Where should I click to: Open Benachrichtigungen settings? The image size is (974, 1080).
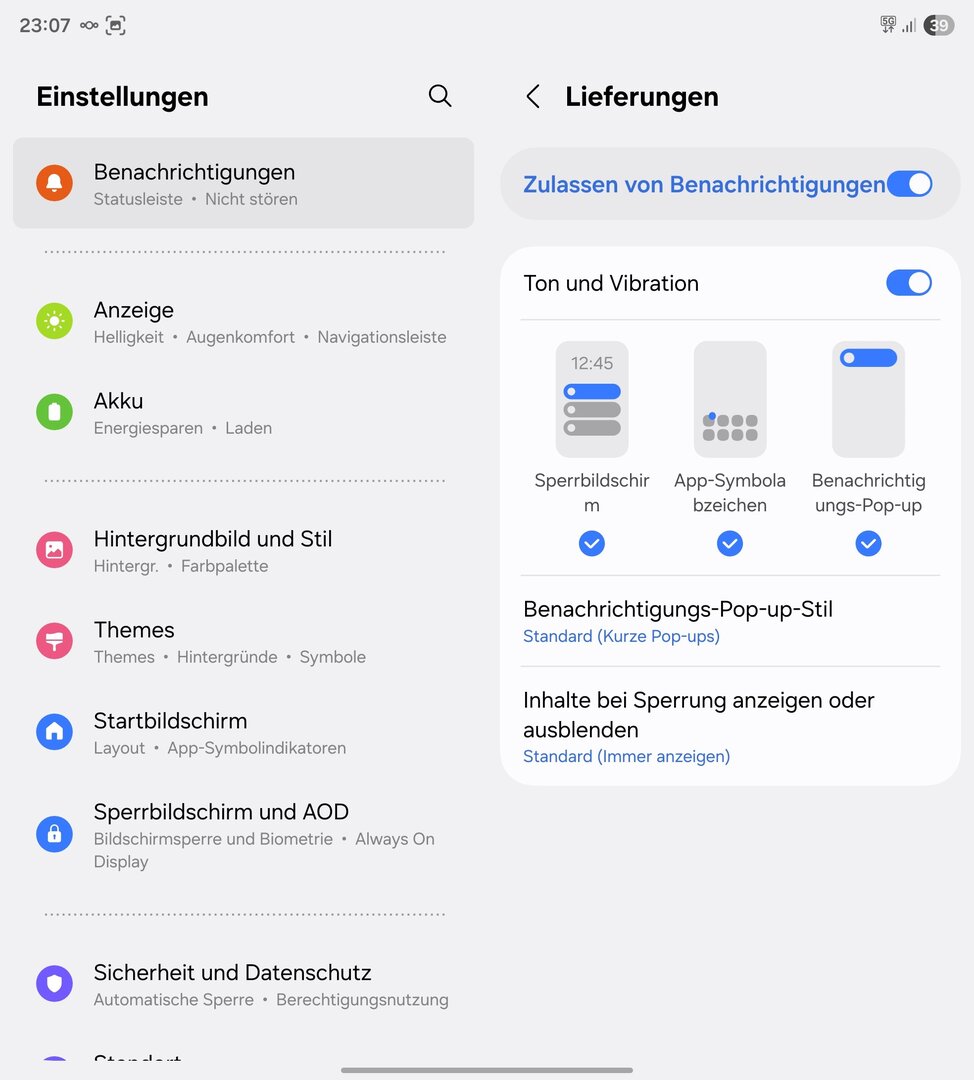pos(243,183)
